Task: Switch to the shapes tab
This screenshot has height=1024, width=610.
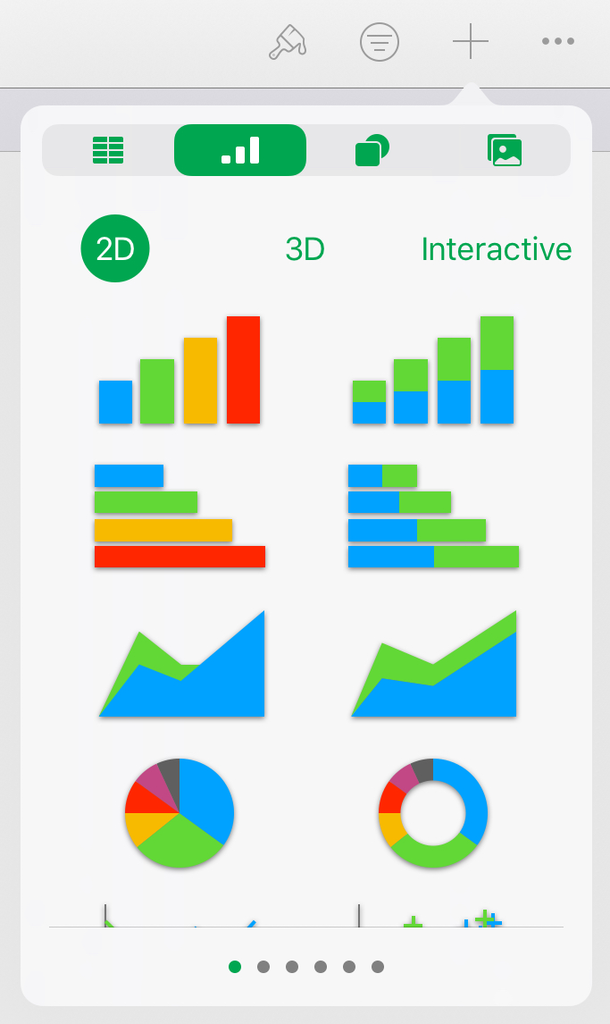Action: click(372, 150)
